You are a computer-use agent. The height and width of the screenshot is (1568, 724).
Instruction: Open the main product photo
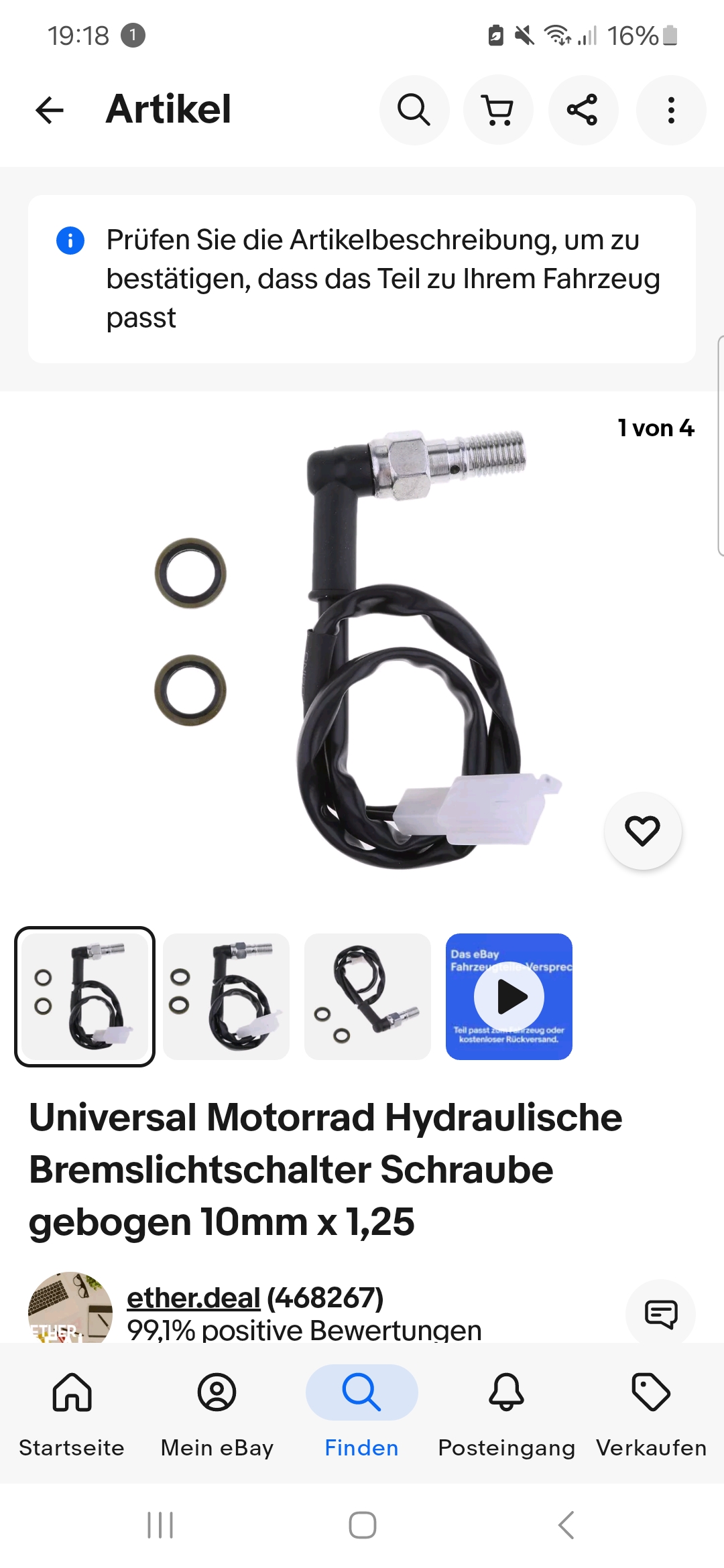pyautogui.click(x=362, y=650)
